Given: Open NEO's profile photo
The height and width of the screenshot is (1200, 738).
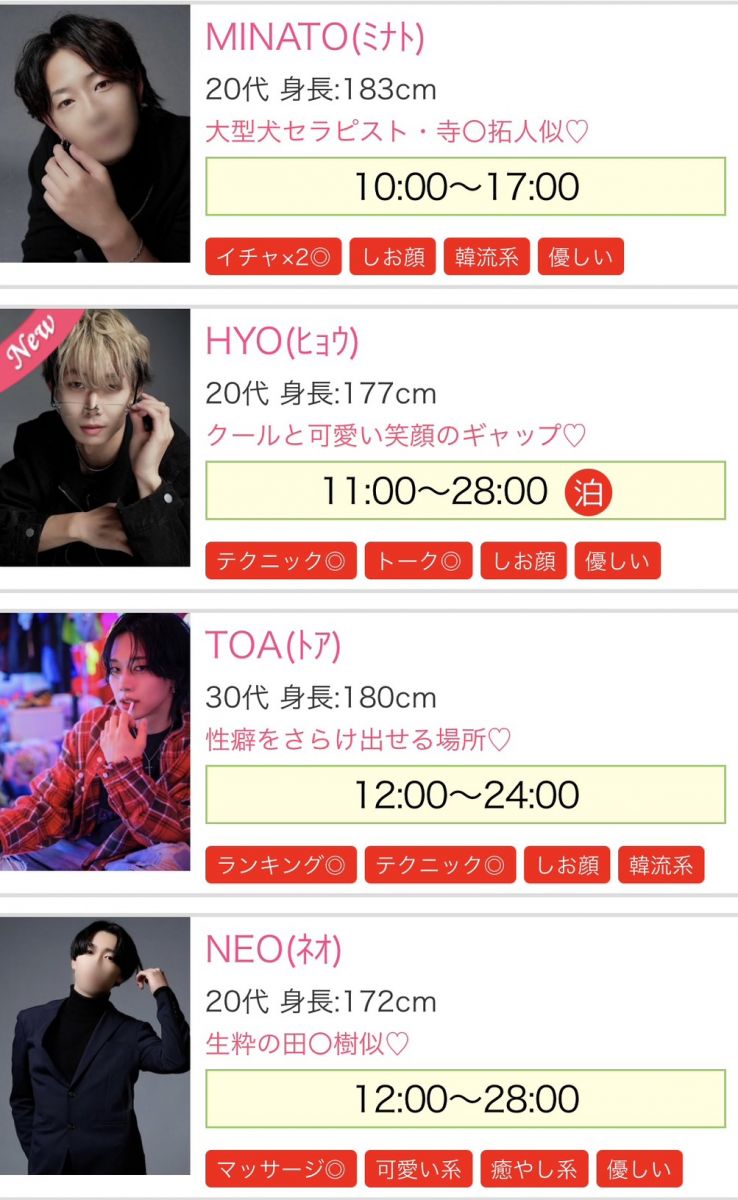Looking at the screenshot, I should [95, 1046].
